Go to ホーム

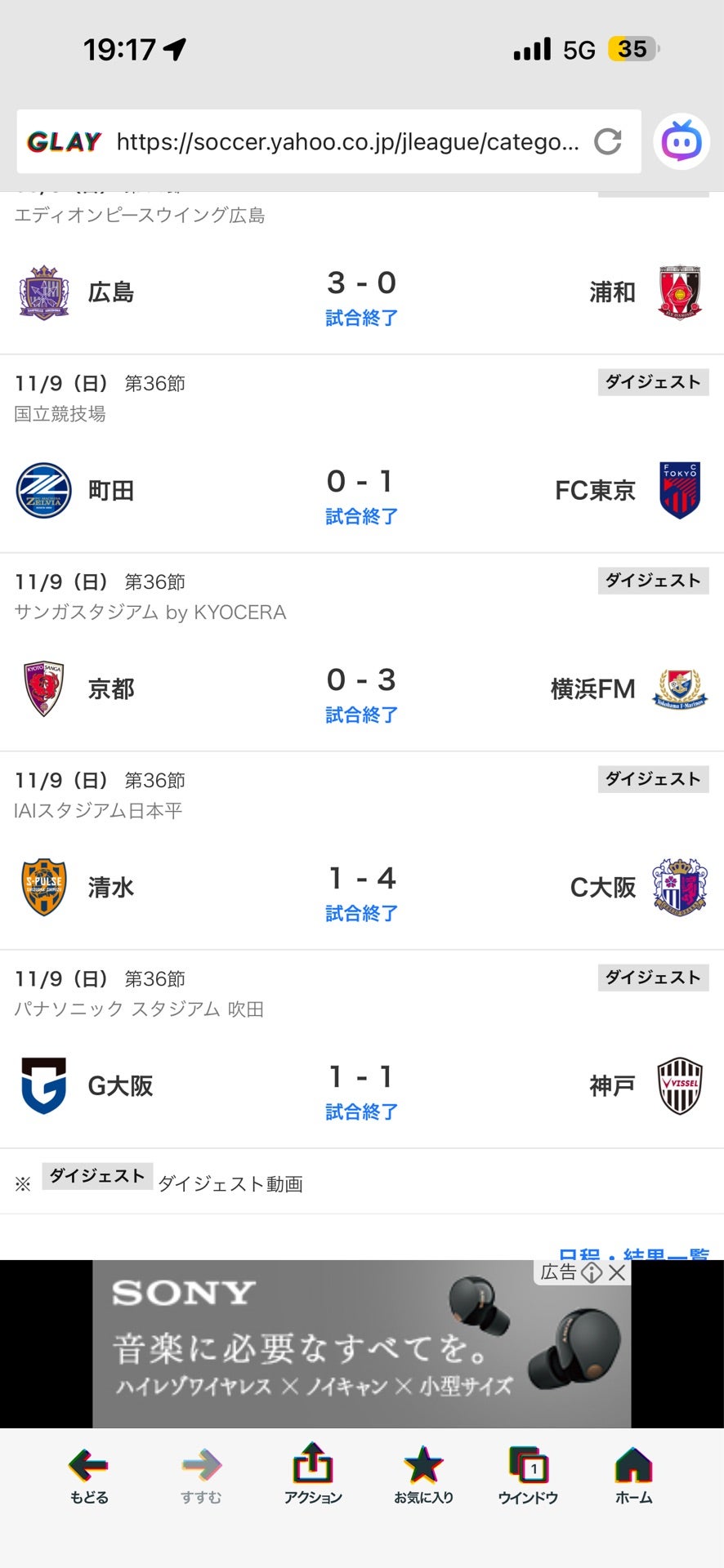pos(633,1475)
